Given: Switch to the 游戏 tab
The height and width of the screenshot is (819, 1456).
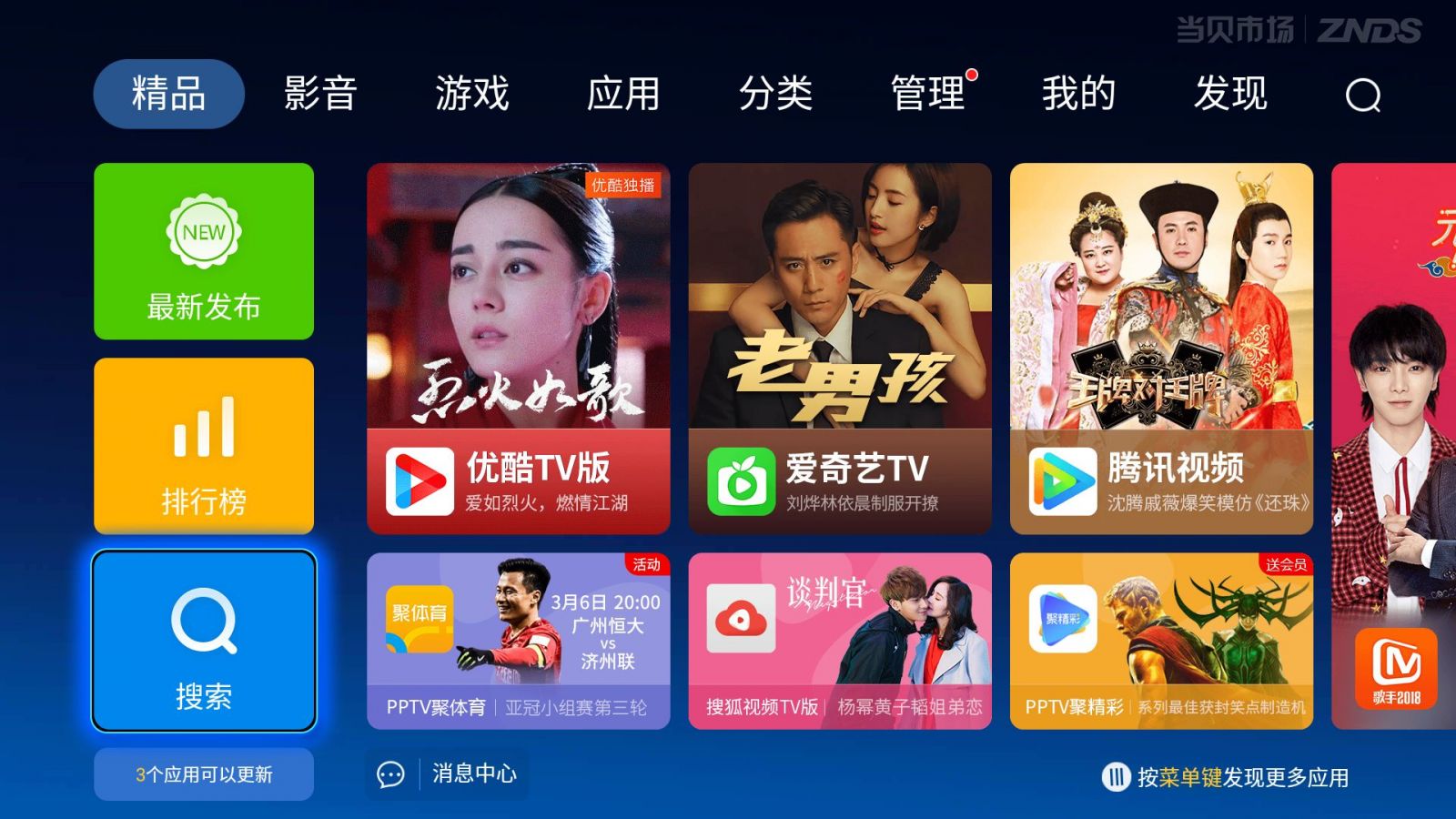Looking at the screenshot, I should pos(471,94).
